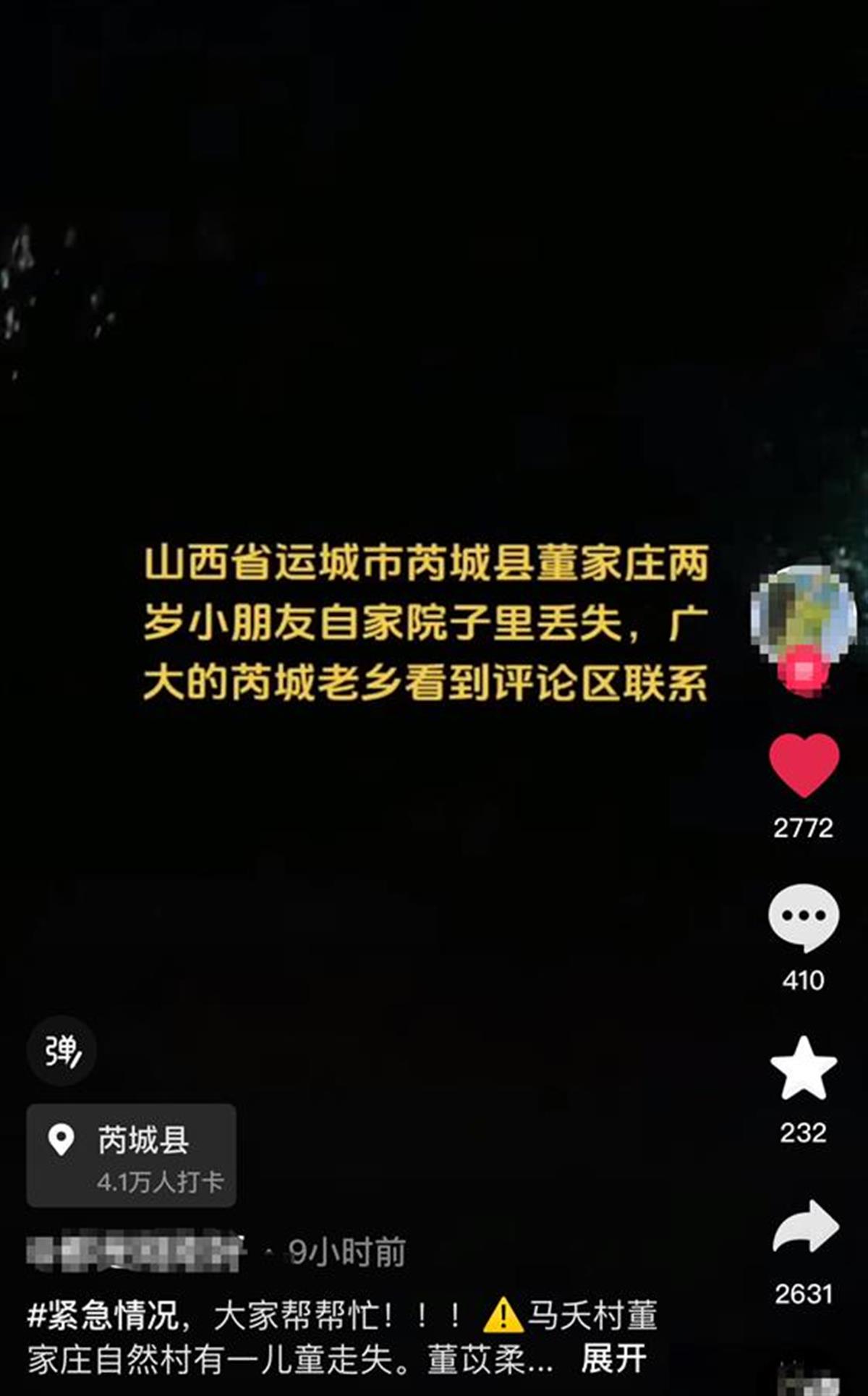Open the 芮城县 location tag
Viewport: 868px width, 1396px height.
click(x=132, y=1155)
